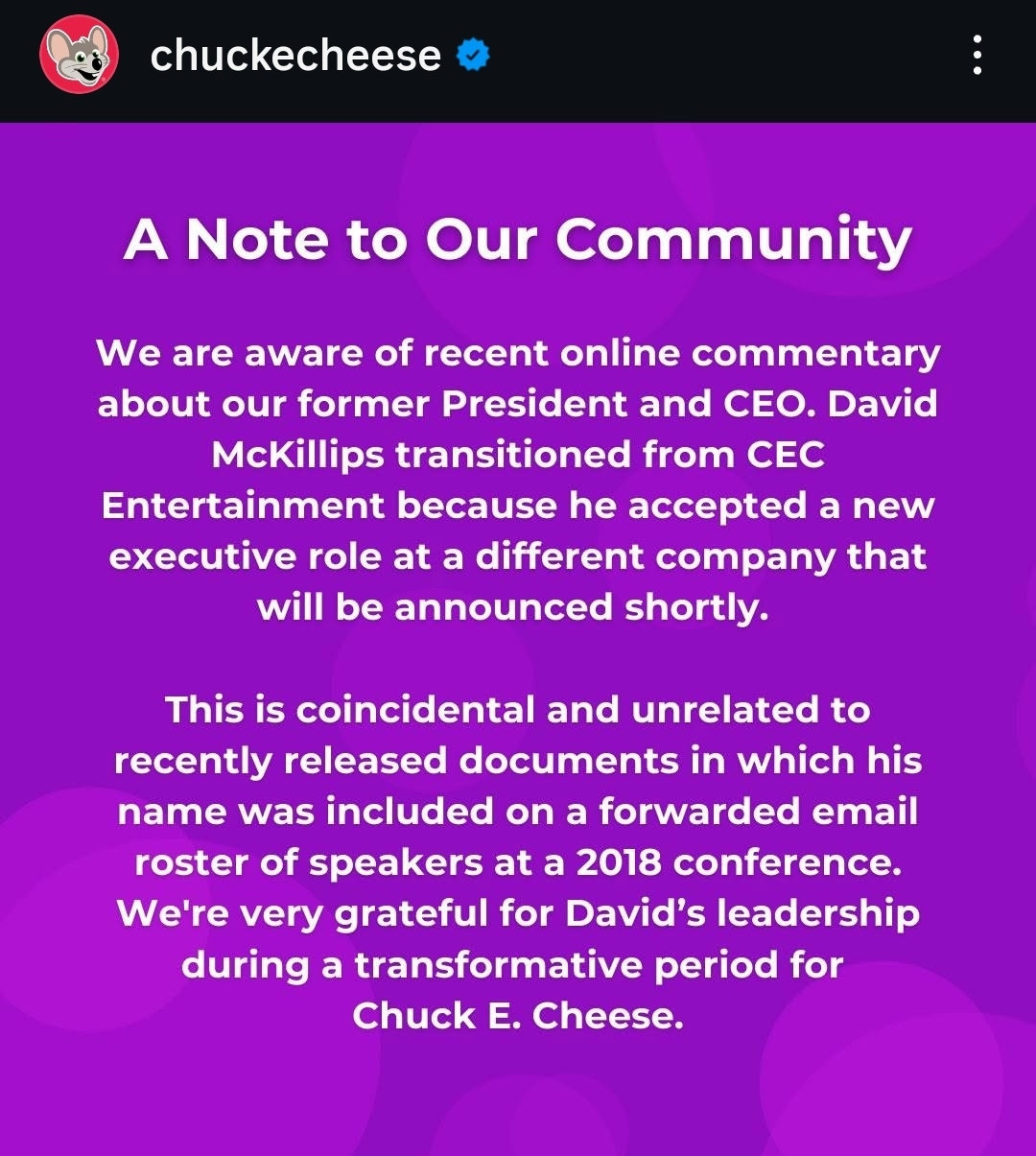Image resolution: width=1036 pixels, height=1156 pixels.
Task: Open the chuckecheese account name
Action: click(295, 56)
